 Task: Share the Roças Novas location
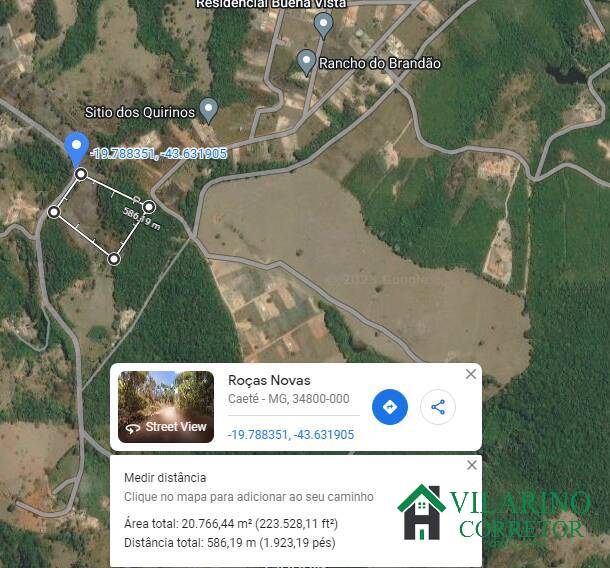(x=437, y=407)
